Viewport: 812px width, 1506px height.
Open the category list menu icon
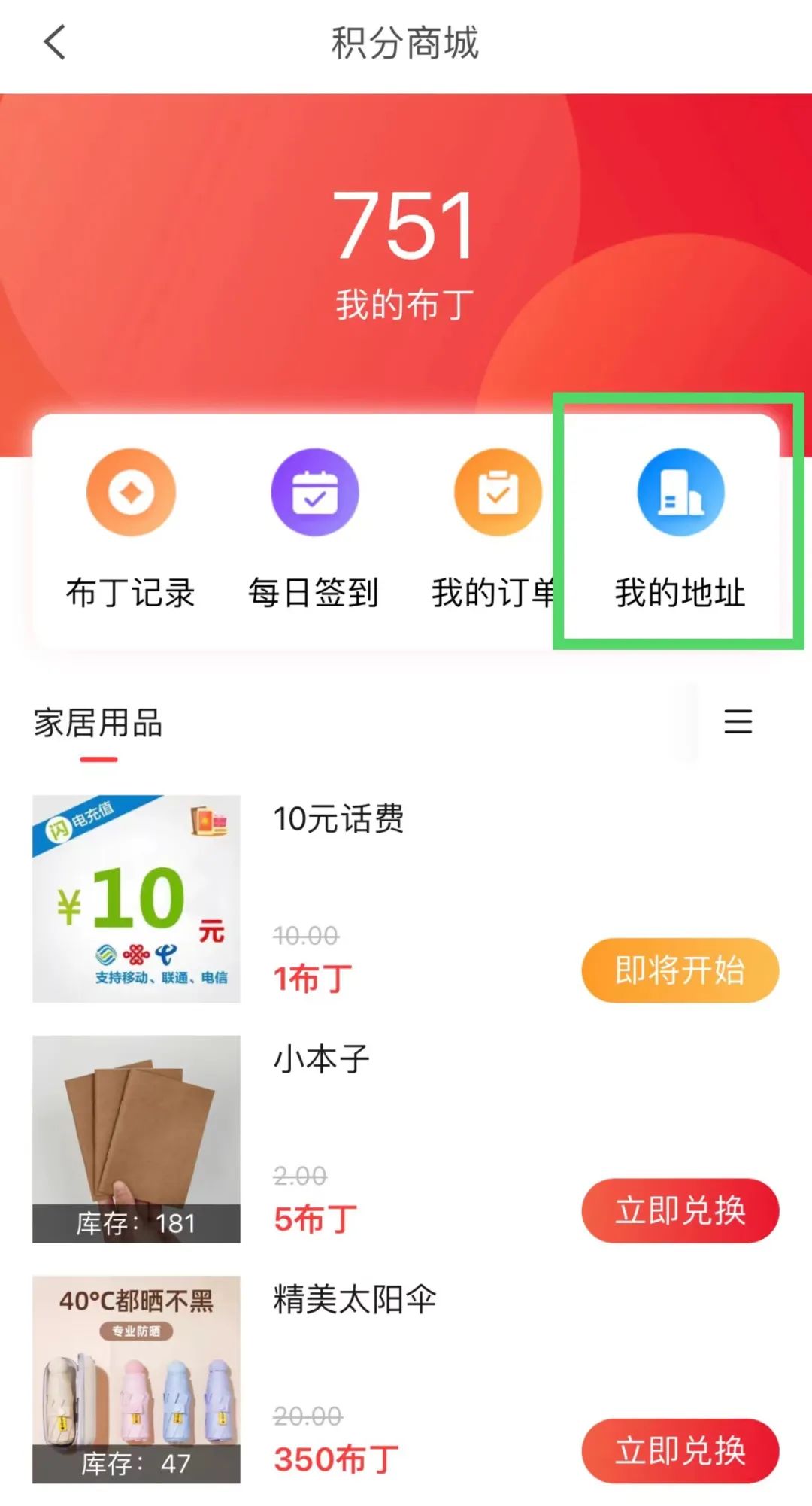click(738, 721)
